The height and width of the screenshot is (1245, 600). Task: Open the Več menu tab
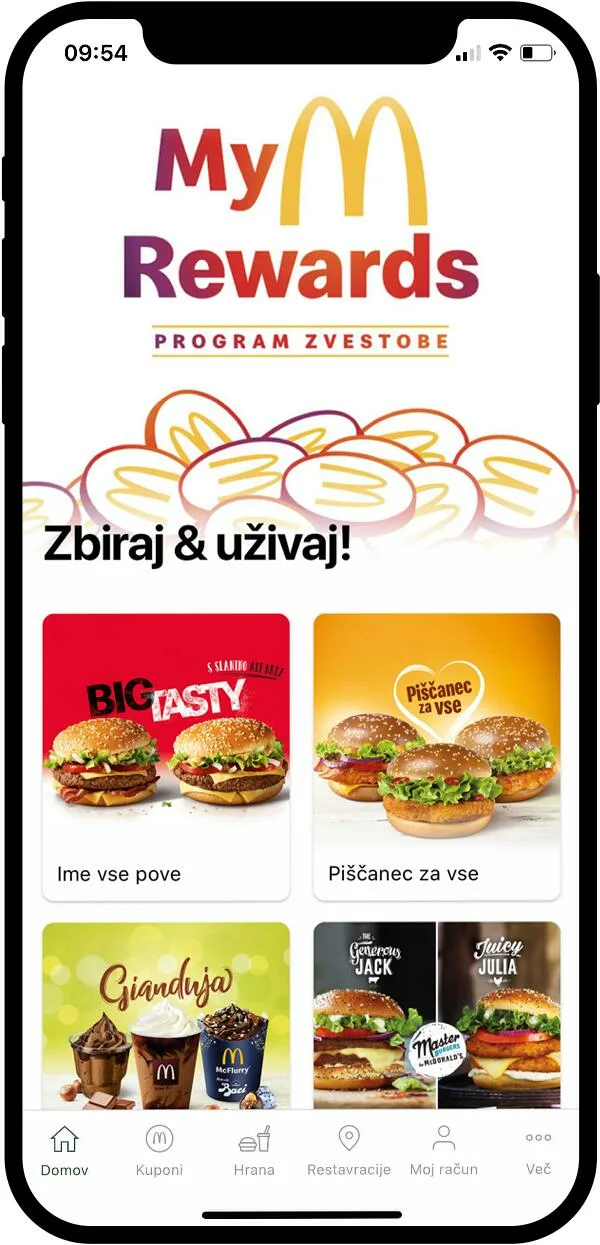538,1151
